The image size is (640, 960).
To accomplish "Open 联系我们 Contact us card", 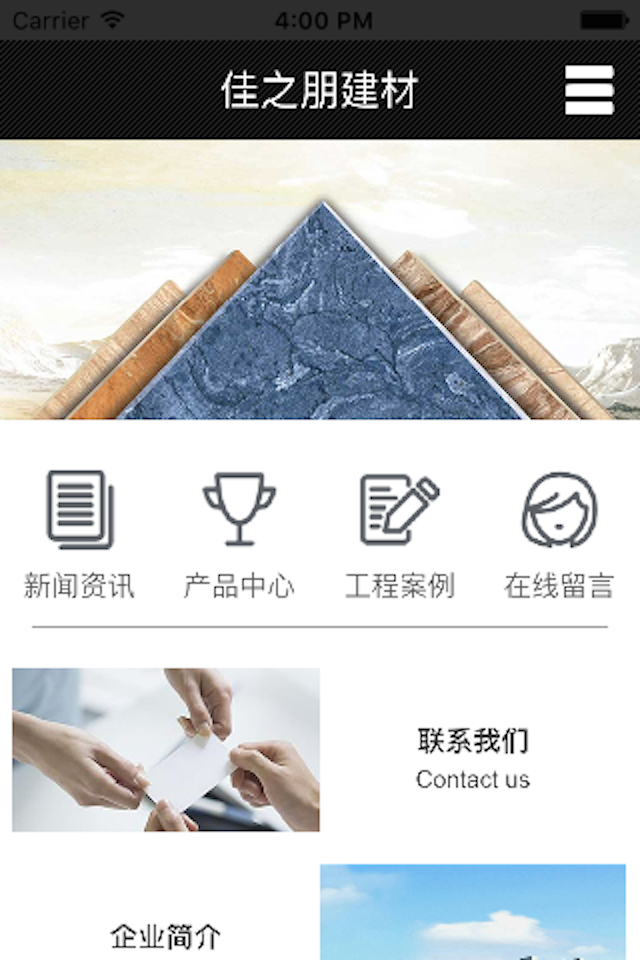I will click(472, 757).
